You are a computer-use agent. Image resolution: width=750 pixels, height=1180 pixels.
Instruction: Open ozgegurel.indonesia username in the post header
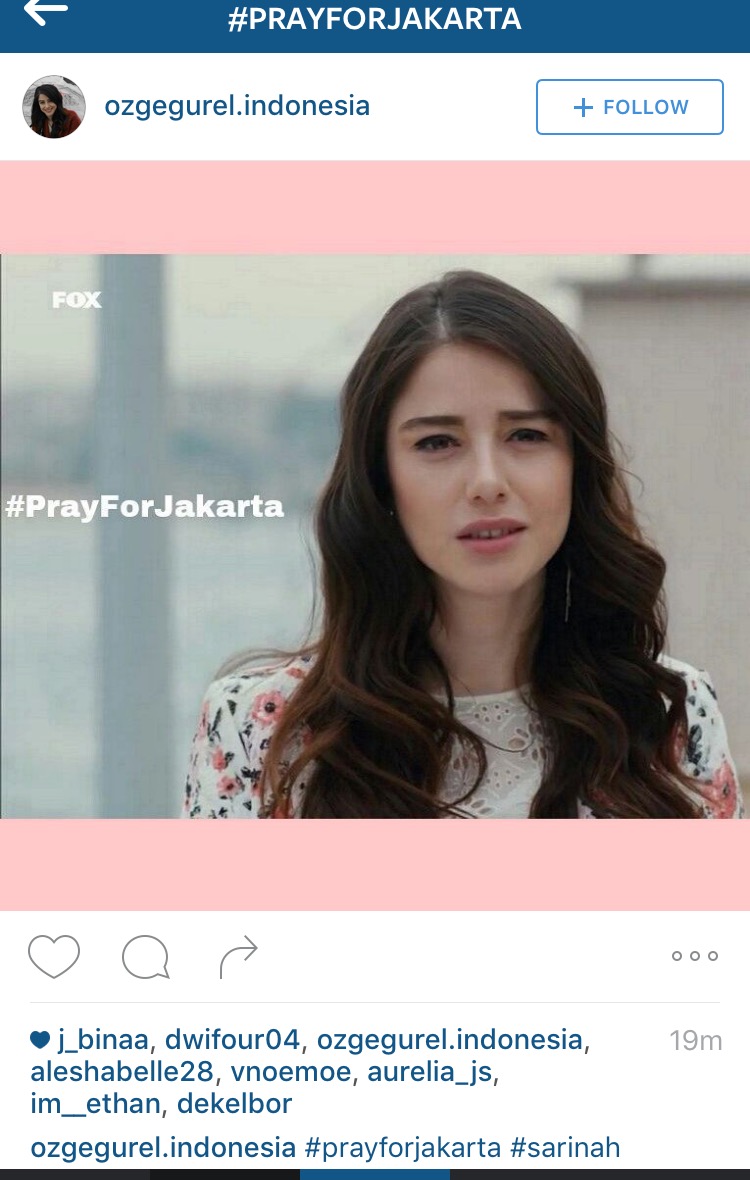coord(237,106)
